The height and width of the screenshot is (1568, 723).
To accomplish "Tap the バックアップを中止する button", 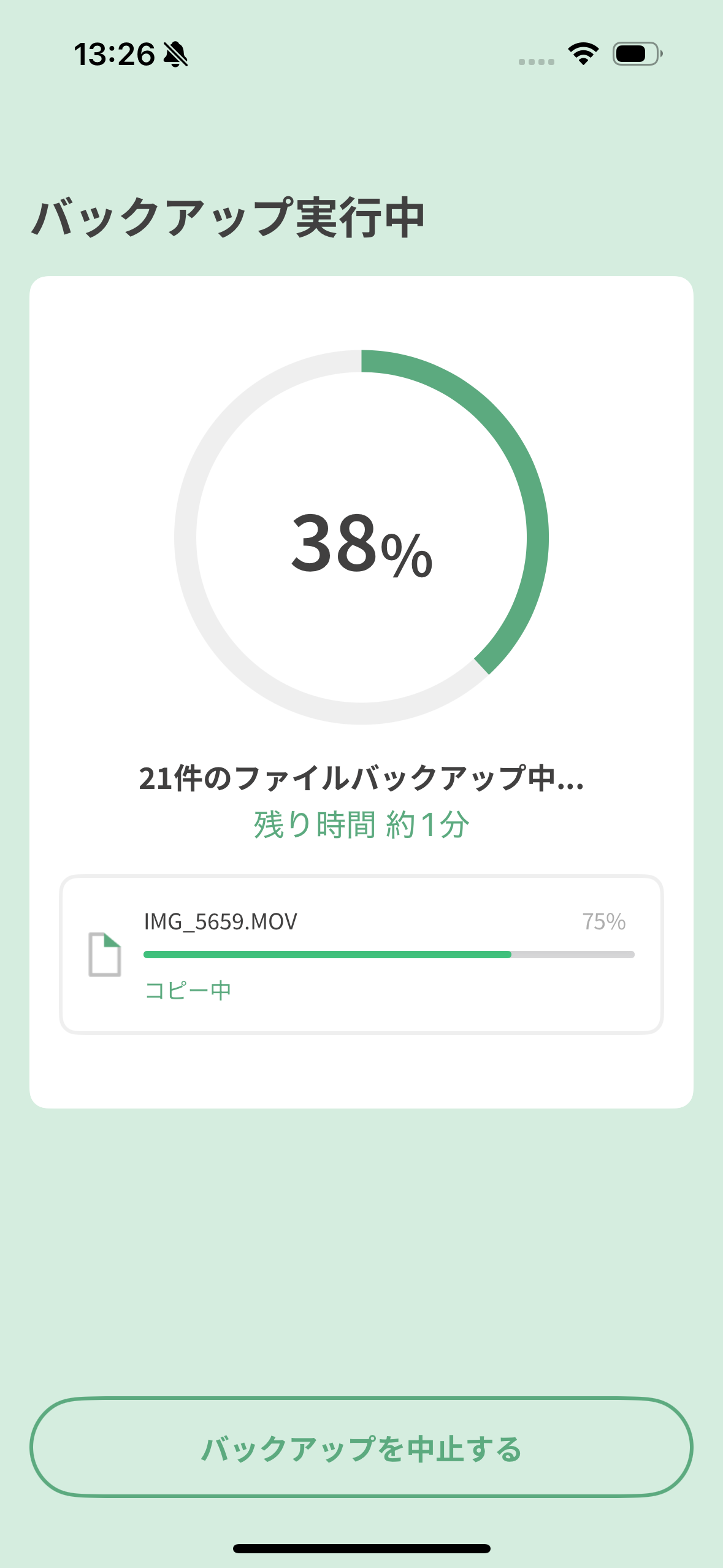I will 361,1448.
